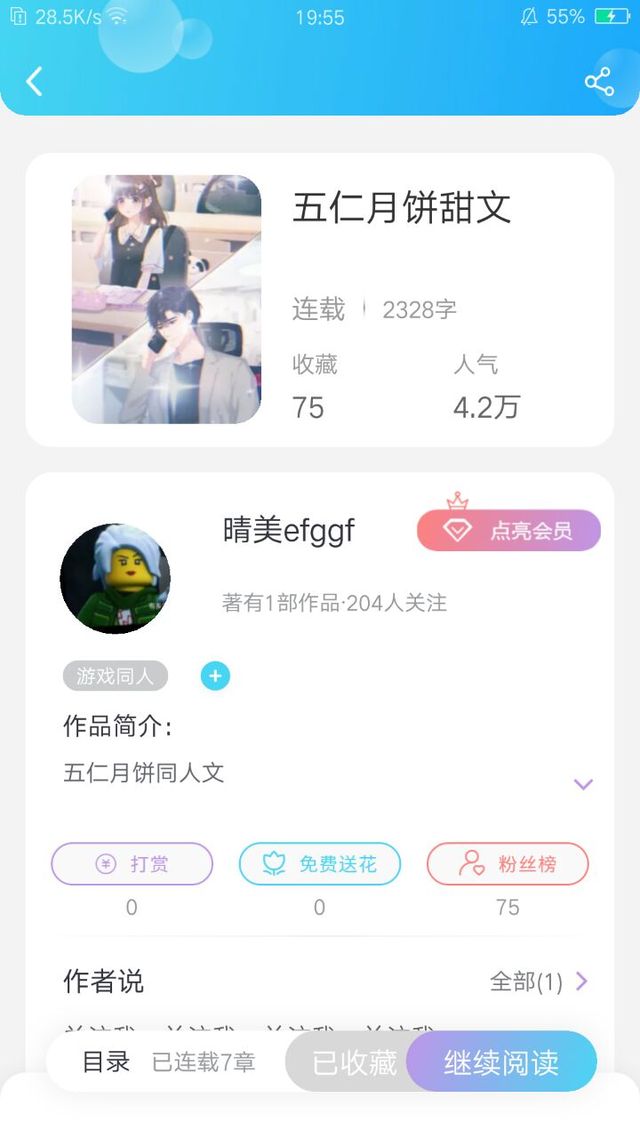Add a tag with the plus icon
This screenshot has height=1138, width=640.
(x=215, y=676)
